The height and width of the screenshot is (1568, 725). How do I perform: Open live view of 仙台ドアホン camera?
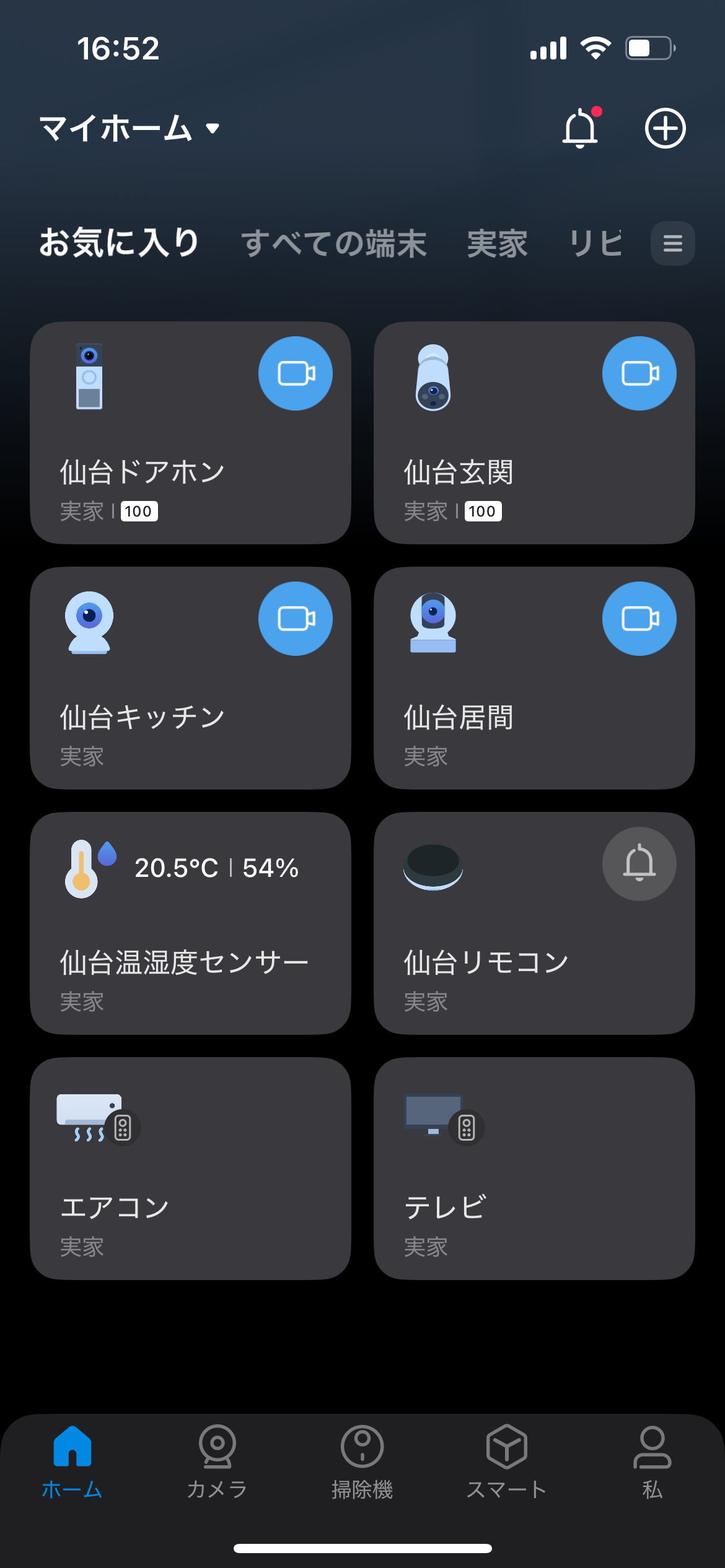pyautogui.click(x=296, y=372)
